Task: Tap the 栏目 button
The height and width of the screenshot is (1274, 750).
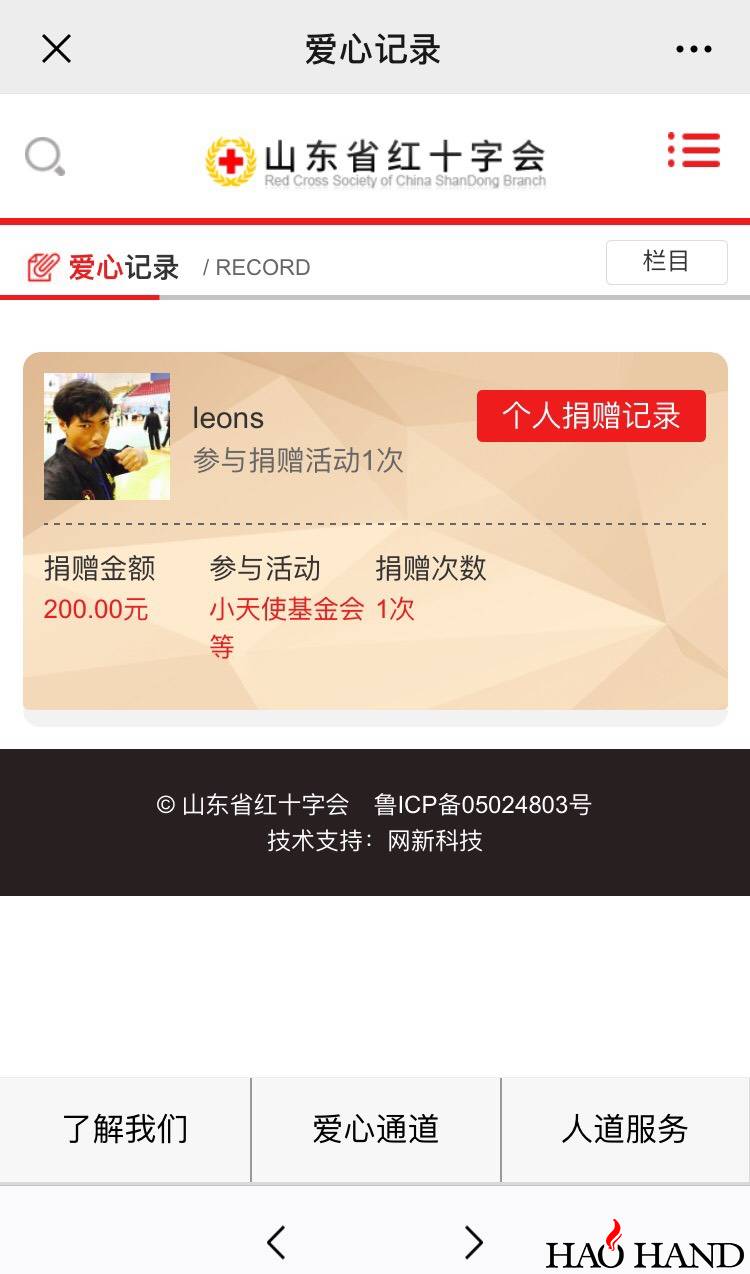Action: (666, 262)
